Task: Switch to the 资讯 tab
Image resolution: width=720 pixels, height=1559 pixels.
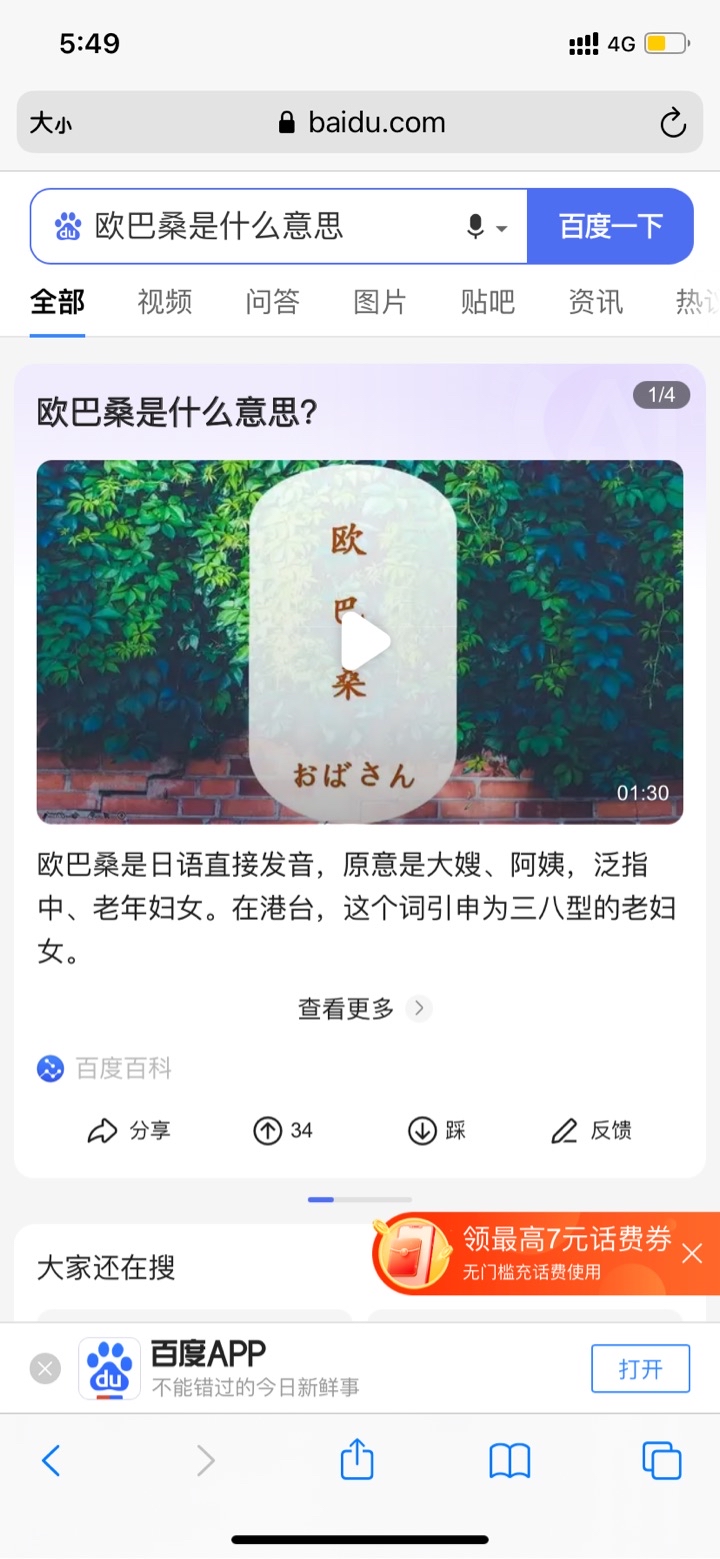Action: pyautogui.click(x=595, y=302)
